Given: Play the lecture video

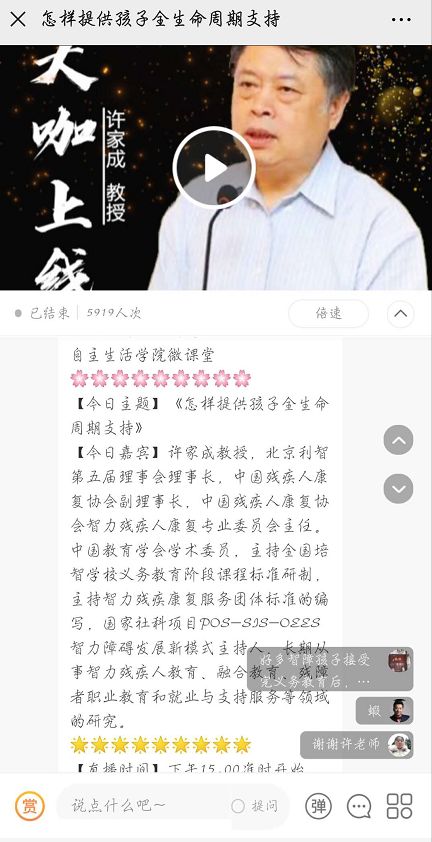Looking at the screenshot, I should coord(214,168).
